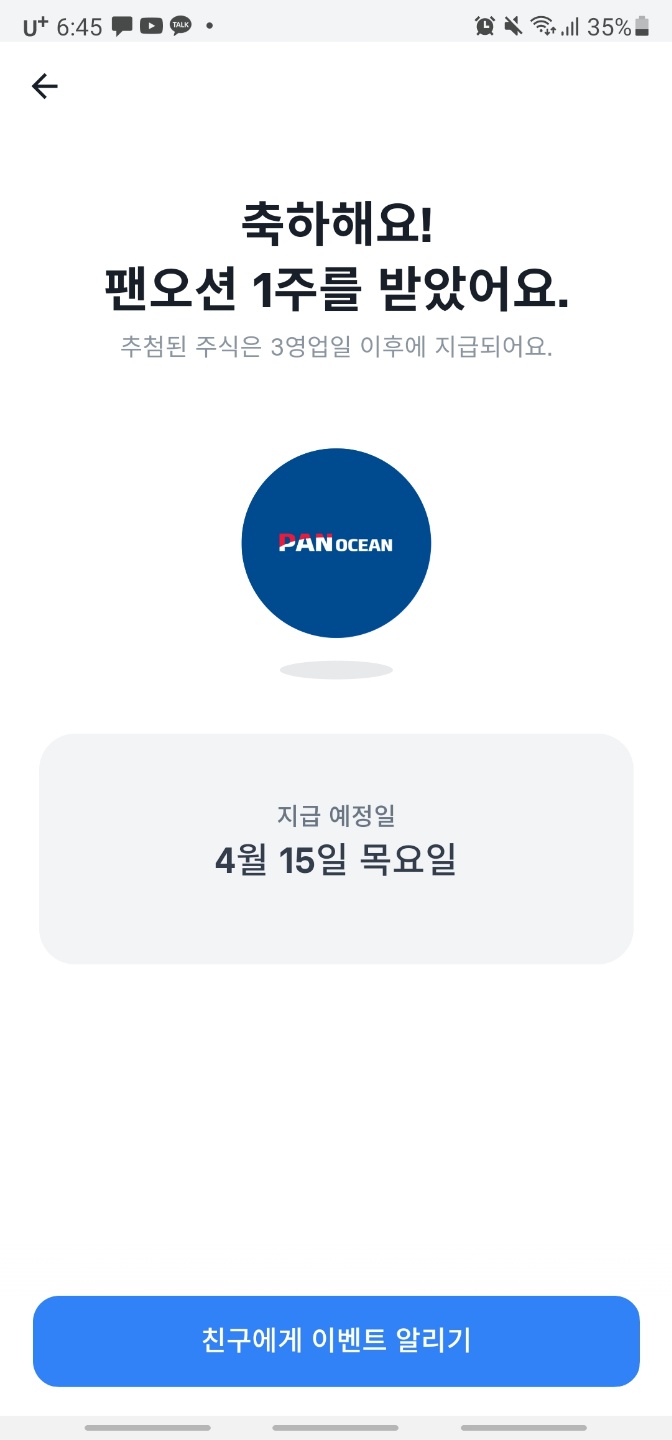
Task: Go back with the top-left arrow
Action: [x=45, y=87]
